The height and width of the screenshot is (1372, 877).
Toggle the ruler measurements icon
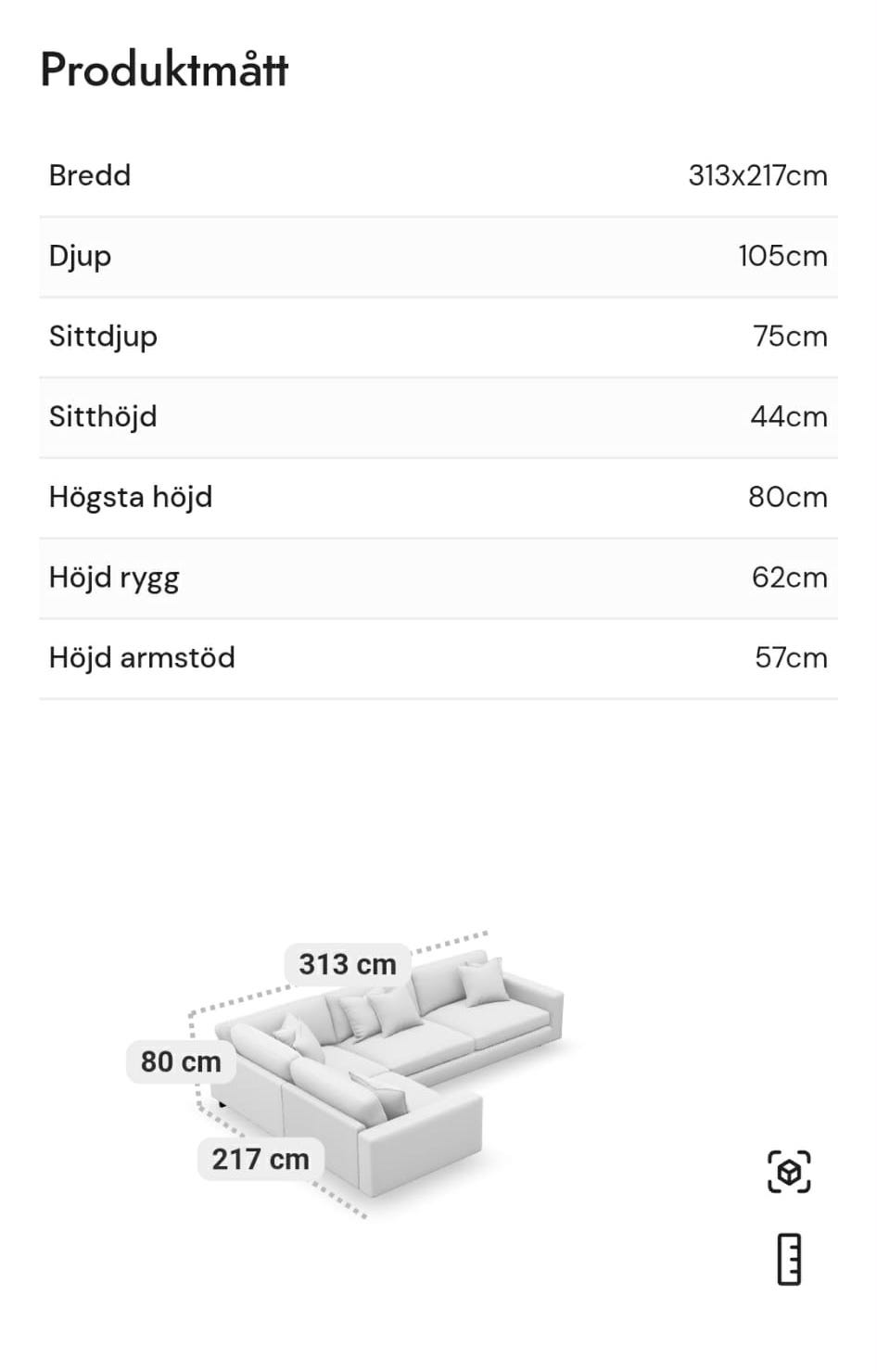[789, 1259]
